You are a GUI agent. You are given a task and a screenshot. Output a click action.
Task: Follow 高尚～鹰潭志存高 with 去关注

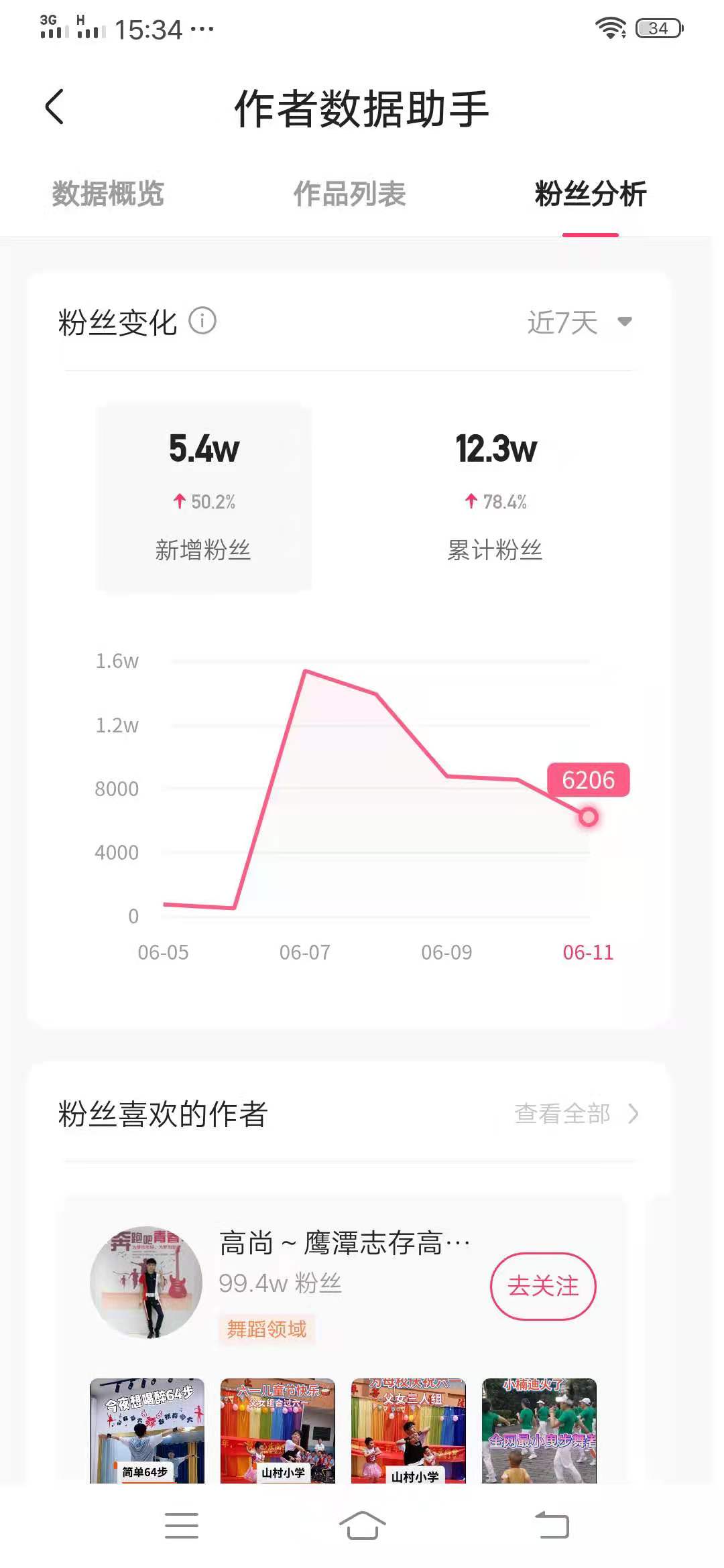(x=543, y=1286)
